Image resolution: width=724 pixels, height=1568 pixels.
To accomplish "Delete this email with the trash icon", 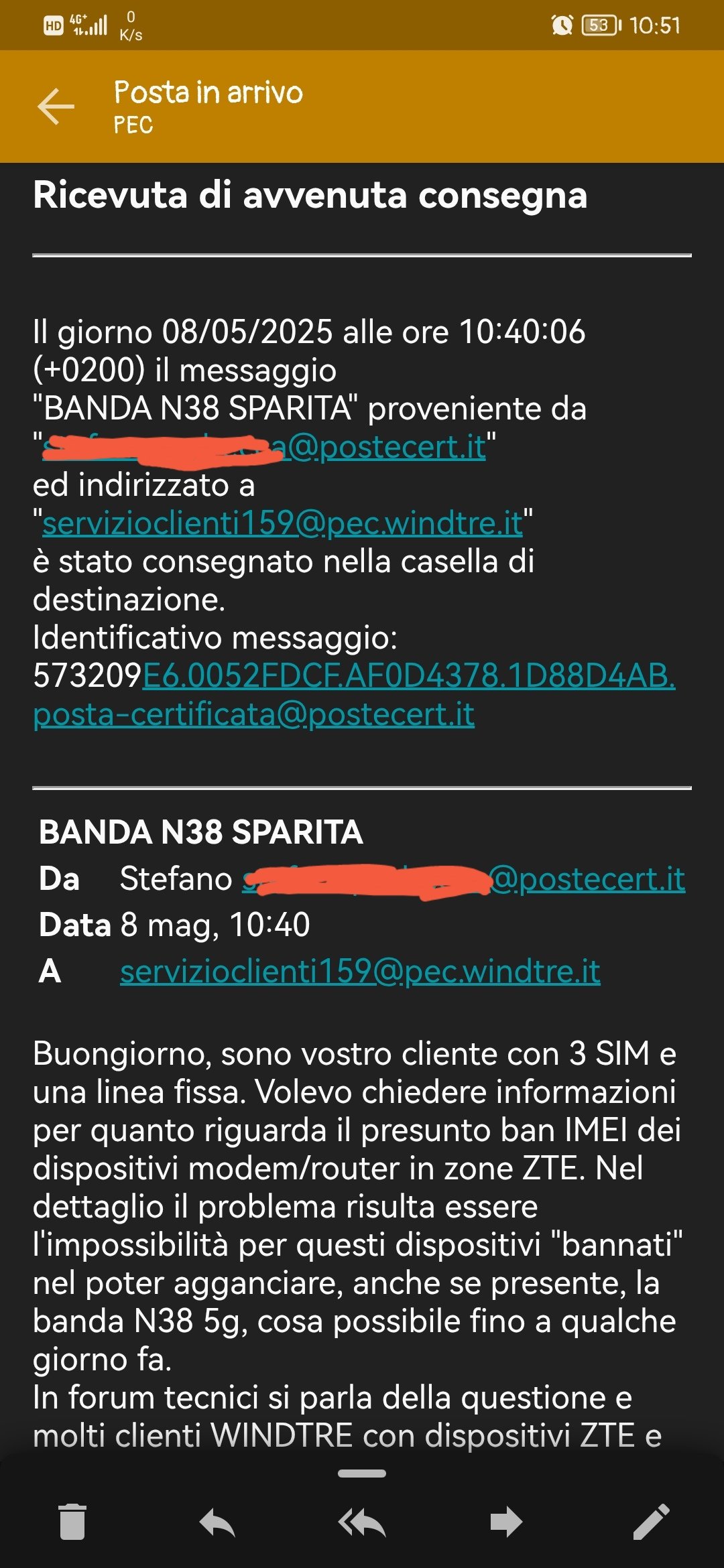I will pyautogui.click(x=72, y=1521).
